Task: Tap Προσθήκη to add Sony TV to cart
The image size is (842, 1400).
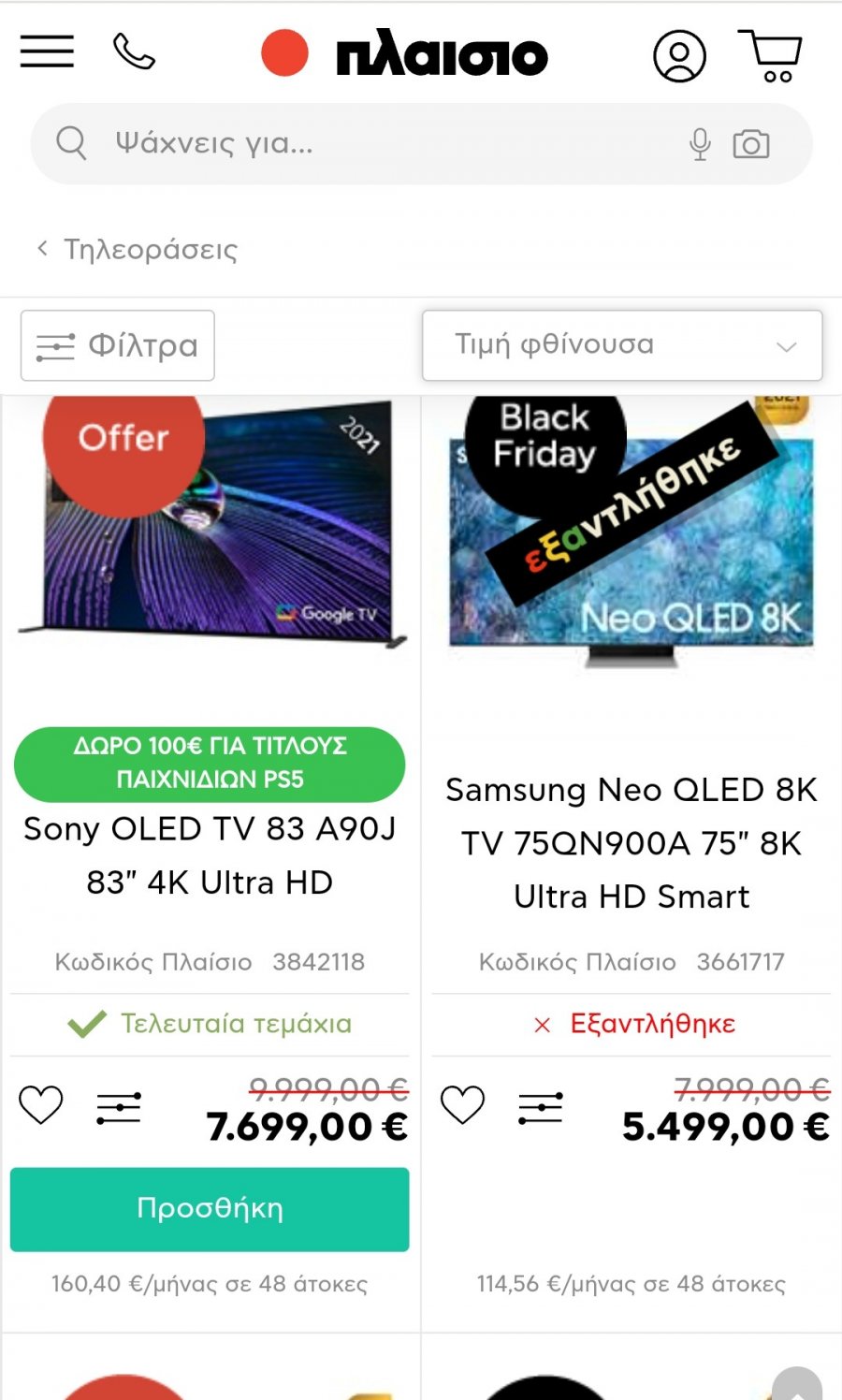Action: point(210,1208)
